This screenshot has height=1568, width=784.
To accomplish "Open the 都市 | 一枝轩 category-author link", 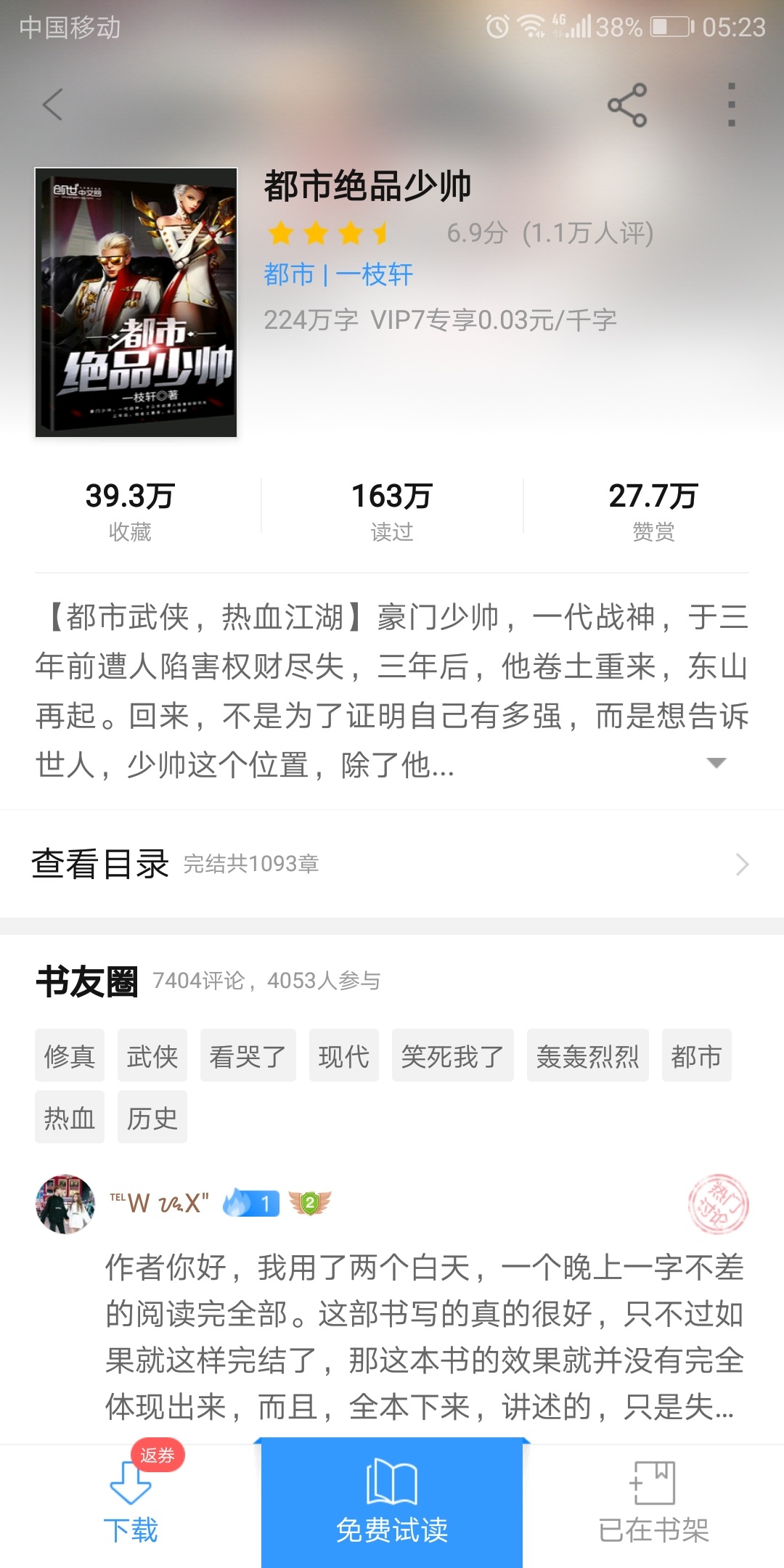I will coord(338,274).
